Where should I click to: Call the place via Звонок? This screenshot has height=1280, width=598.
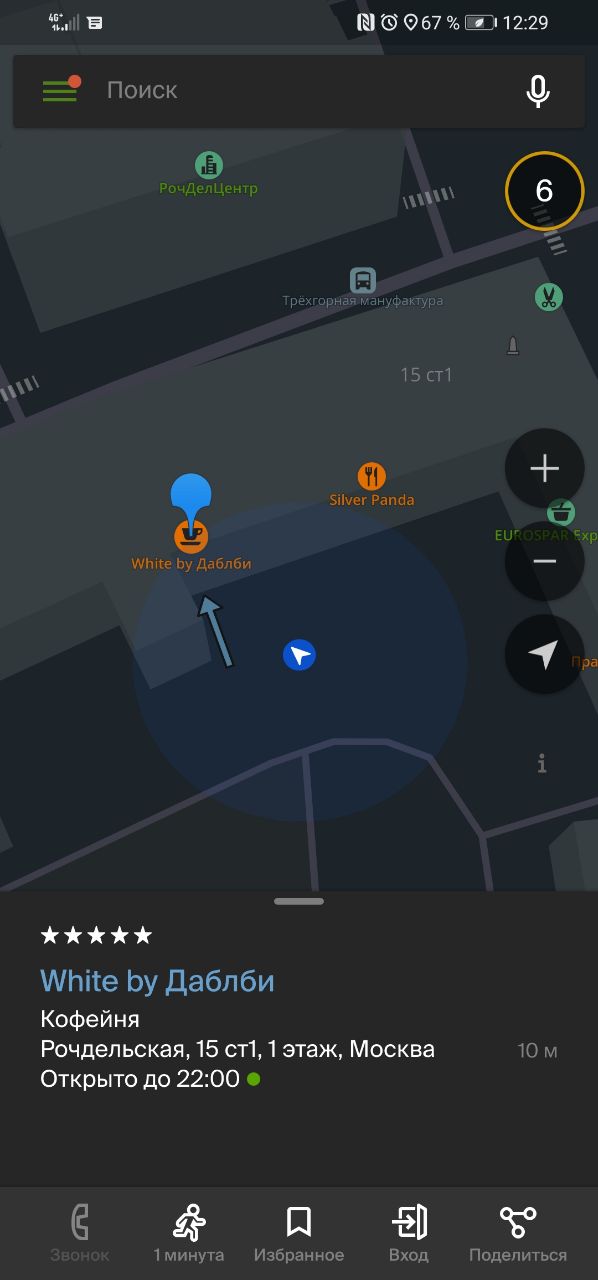(79, 1234)
